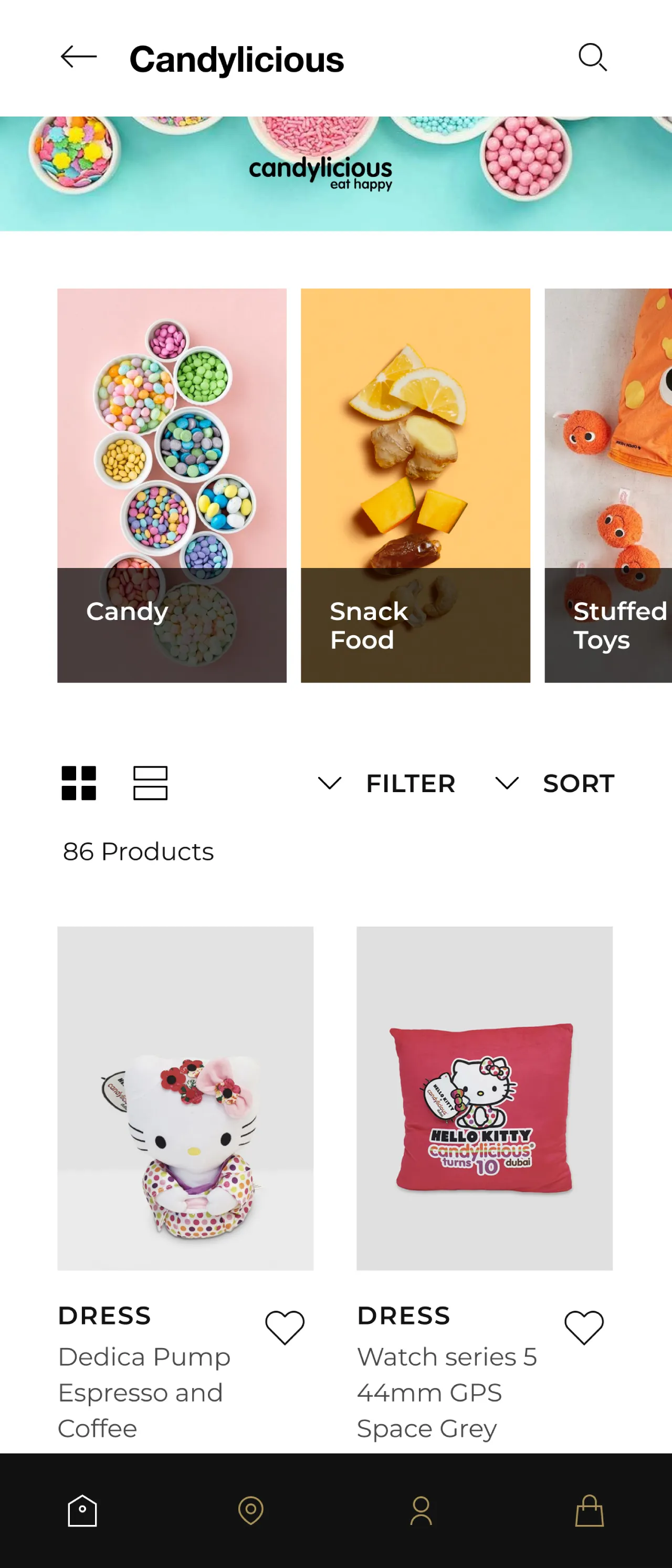
Task: Expand the SORT options
Action: [x=555, y=783]
